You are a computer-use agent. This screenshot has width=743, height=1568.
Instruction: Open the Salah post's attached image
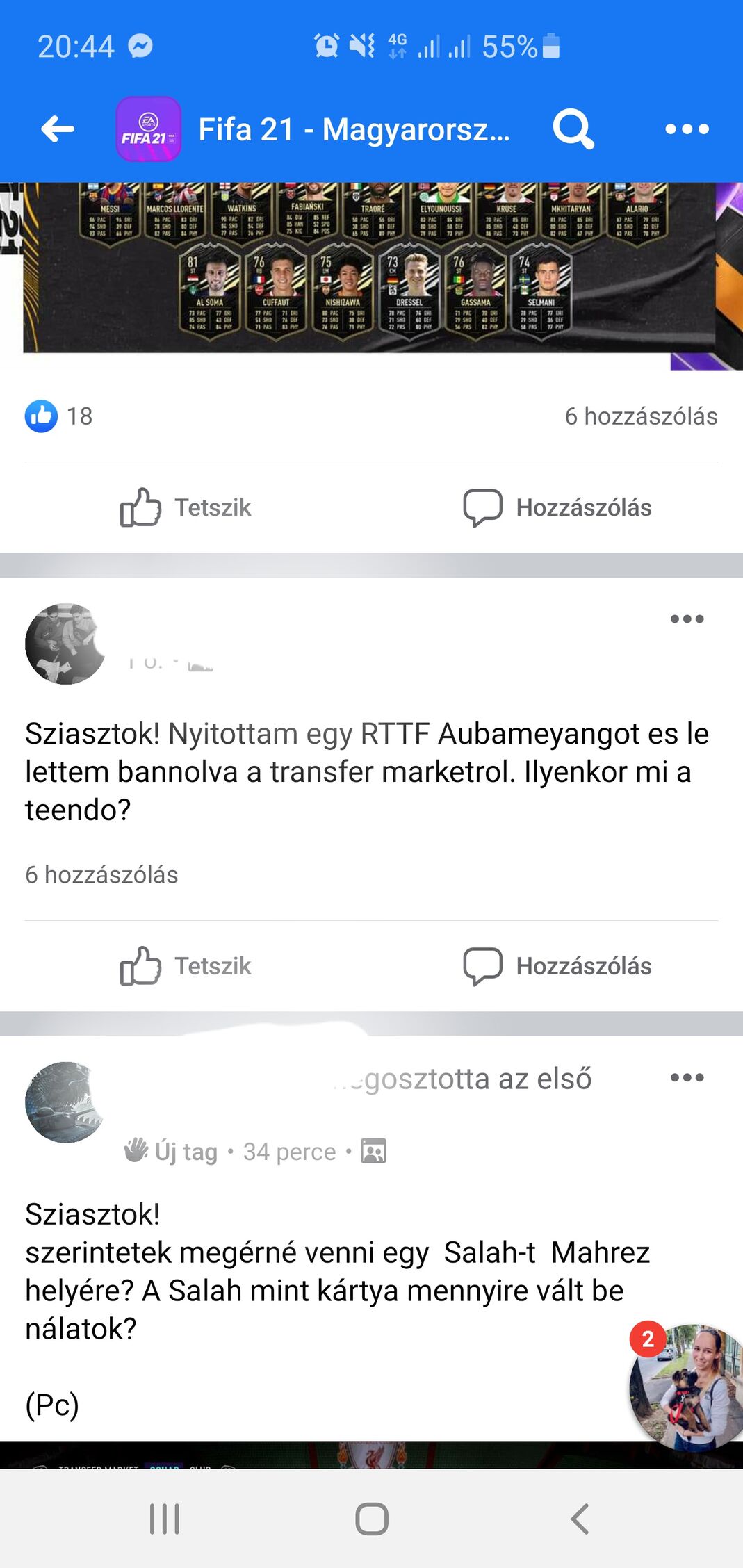[x=313, y=1454]
